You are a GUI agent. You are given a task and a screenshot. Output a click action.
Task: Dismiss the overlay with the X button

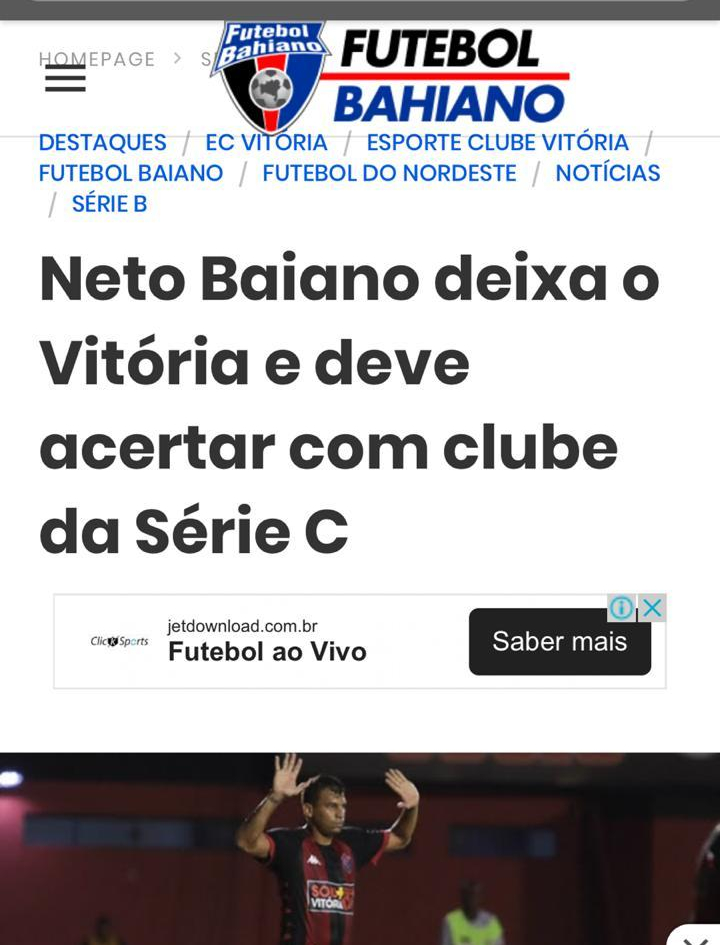[697, 938]
